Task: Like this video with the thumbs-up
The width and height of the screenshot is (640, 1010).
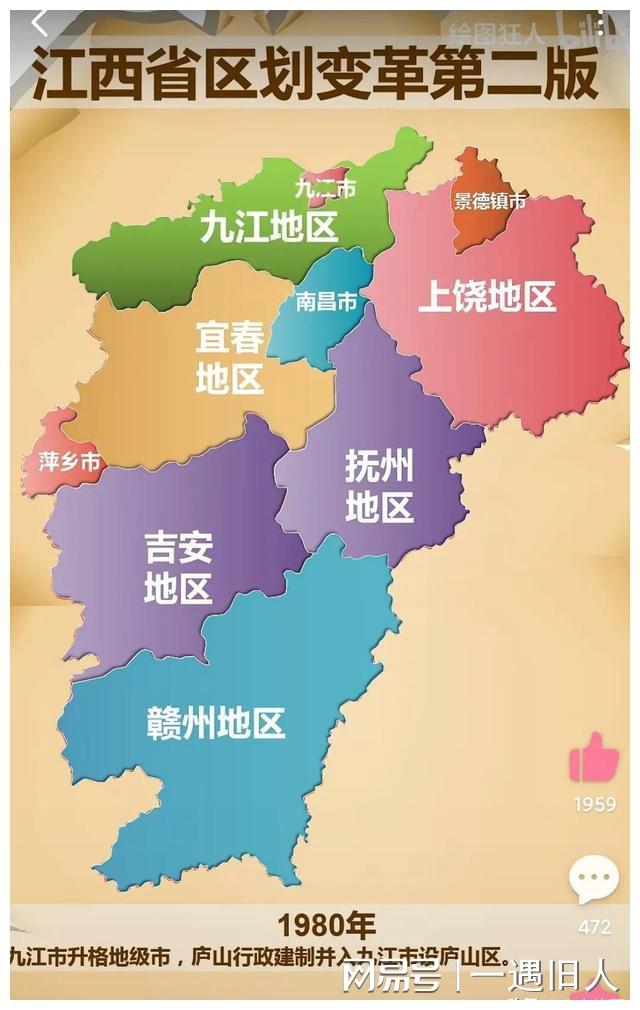Action: click(x=594, y=758)
